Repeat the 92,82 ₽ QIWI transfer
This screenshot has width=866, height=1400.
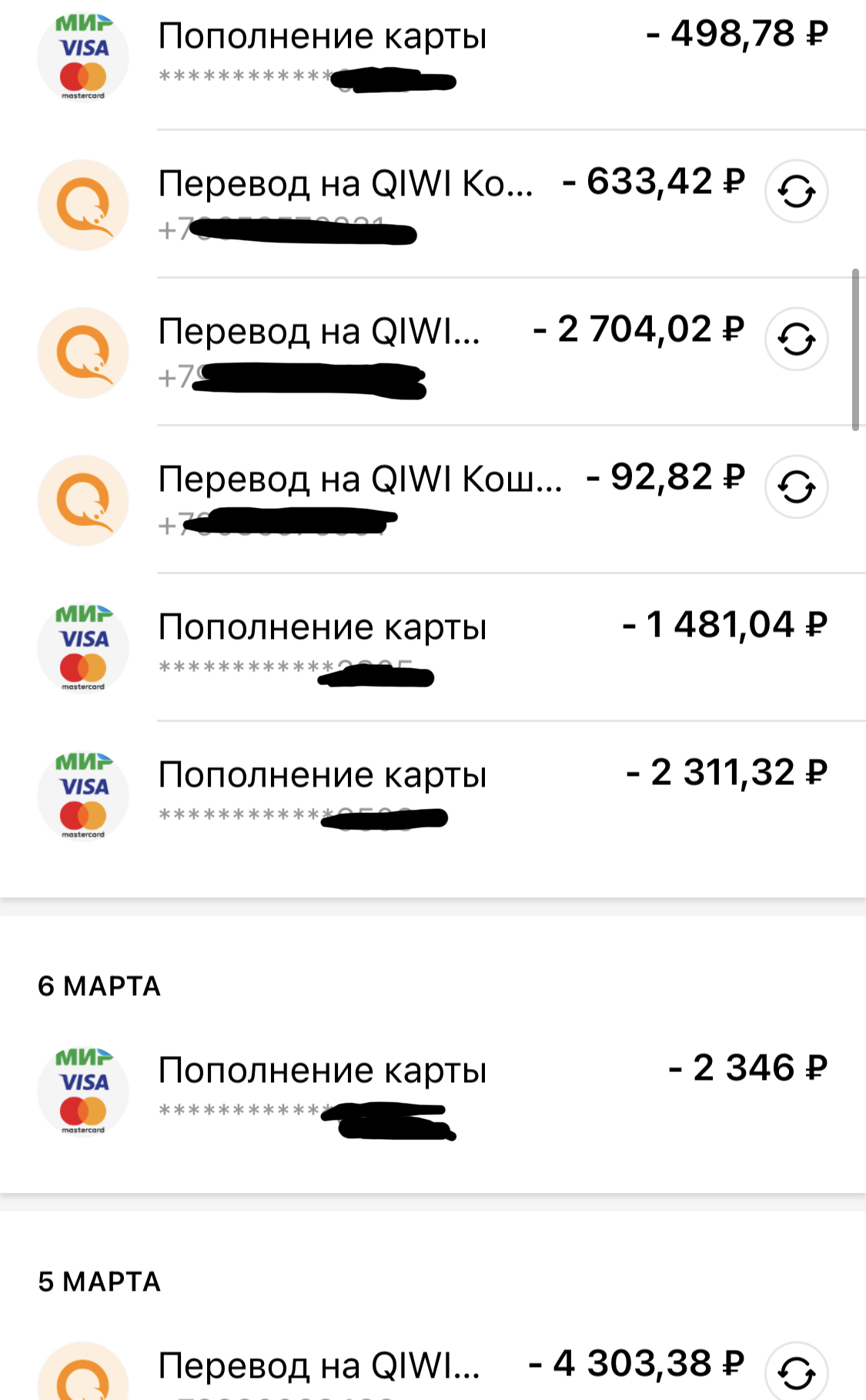(x=796, y=487)
